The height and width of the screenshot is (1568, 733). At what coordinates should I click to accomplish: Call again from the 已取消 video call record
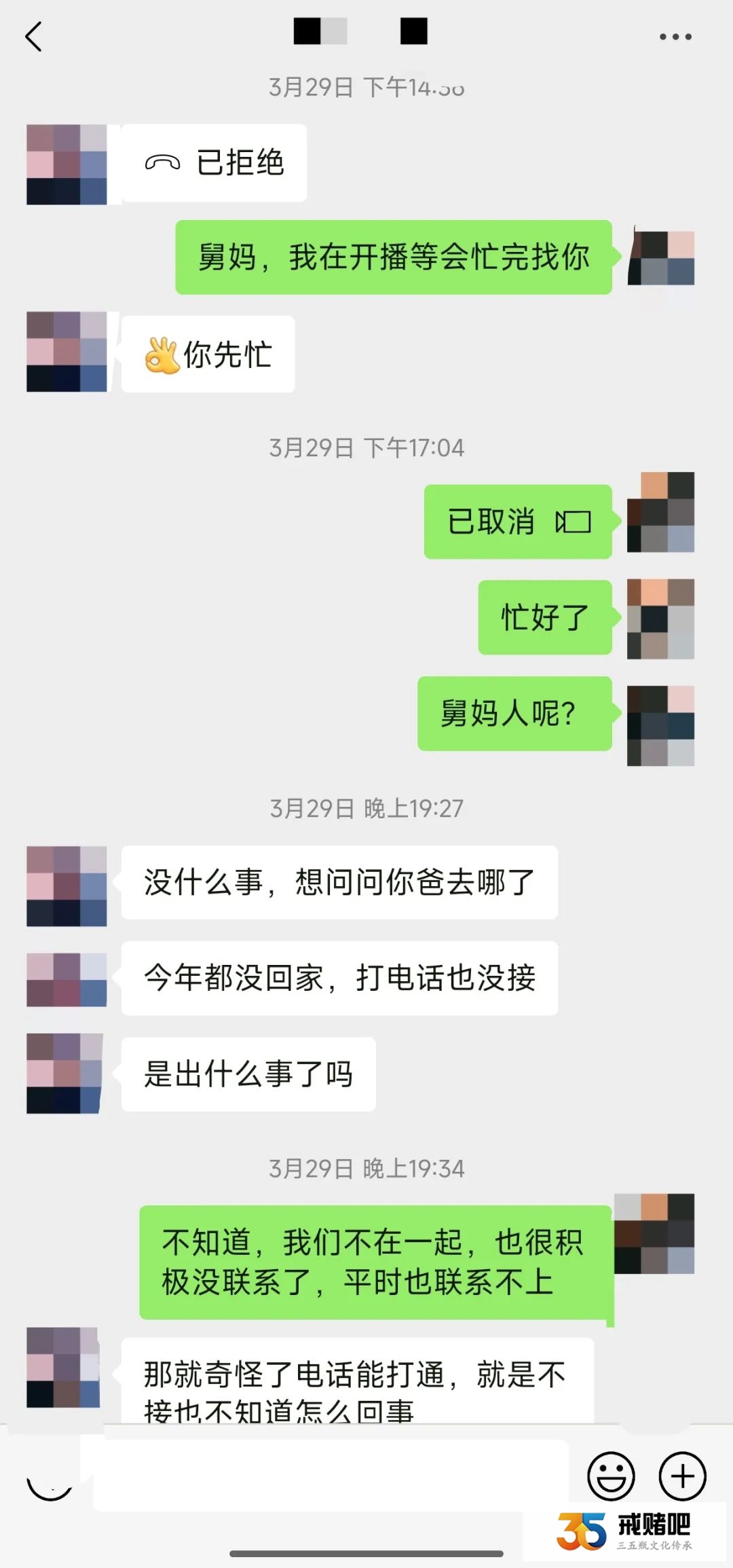pyautogui.click(x=518, y=522)
